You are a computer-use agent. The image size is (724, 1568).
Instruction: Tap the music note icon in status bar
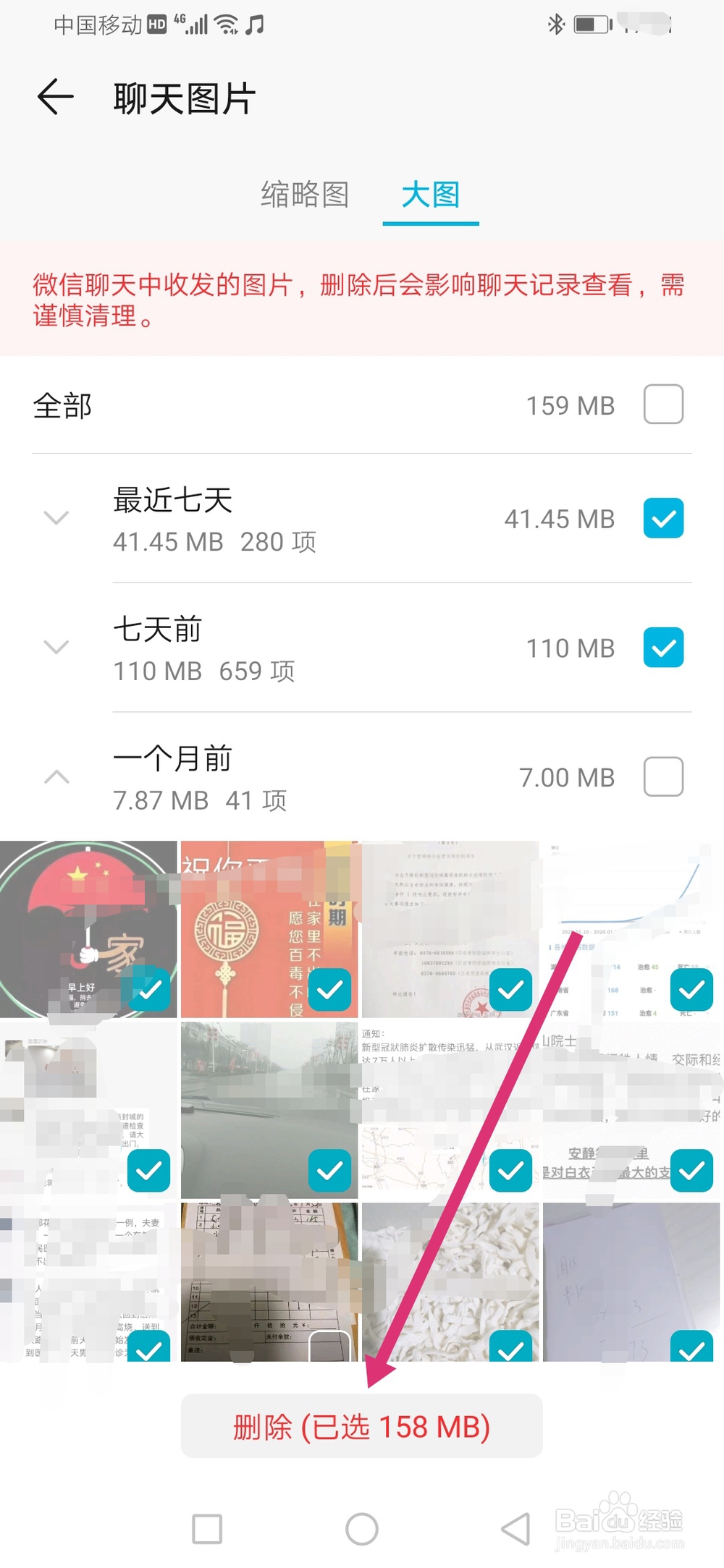pos(255,24)
